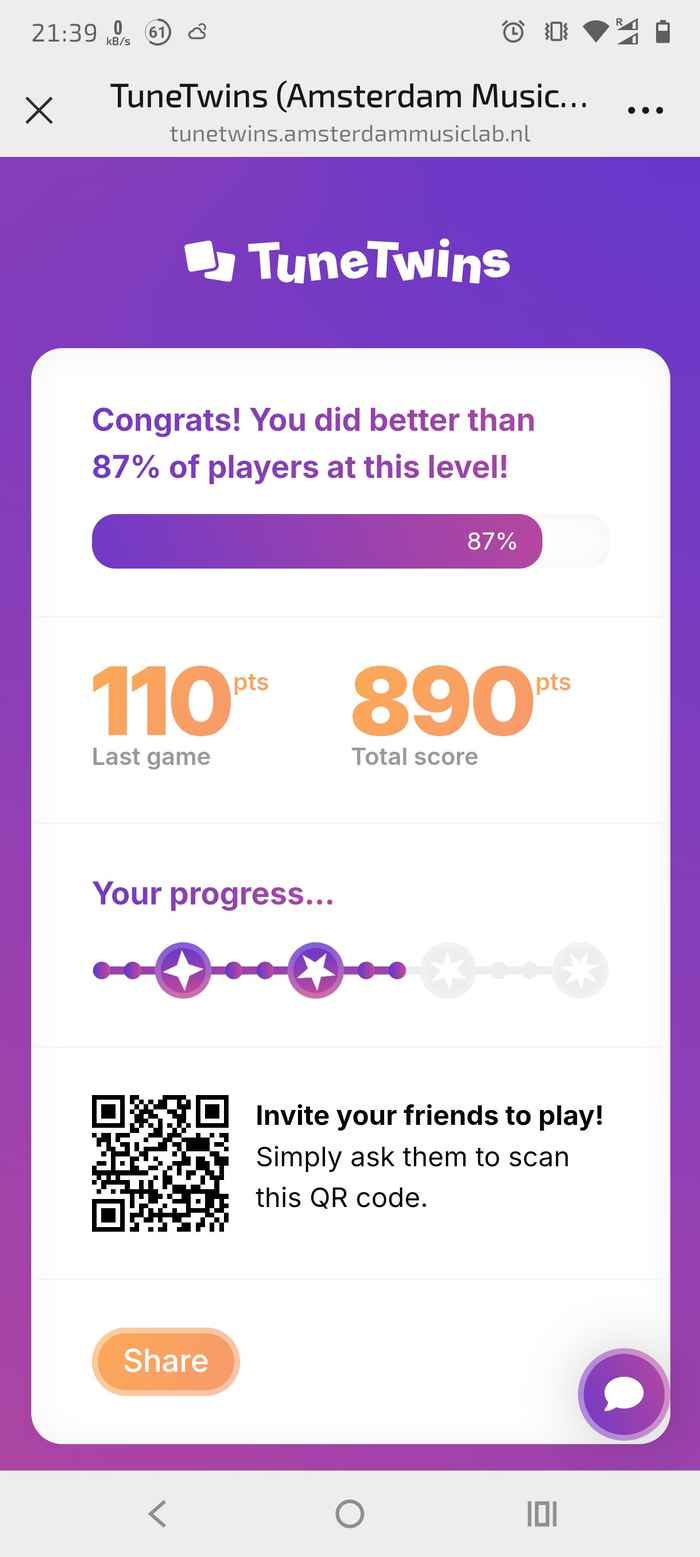700x1557 pixels.
Task: Open the browser overflow menu
Action: (x=645, y=110)
